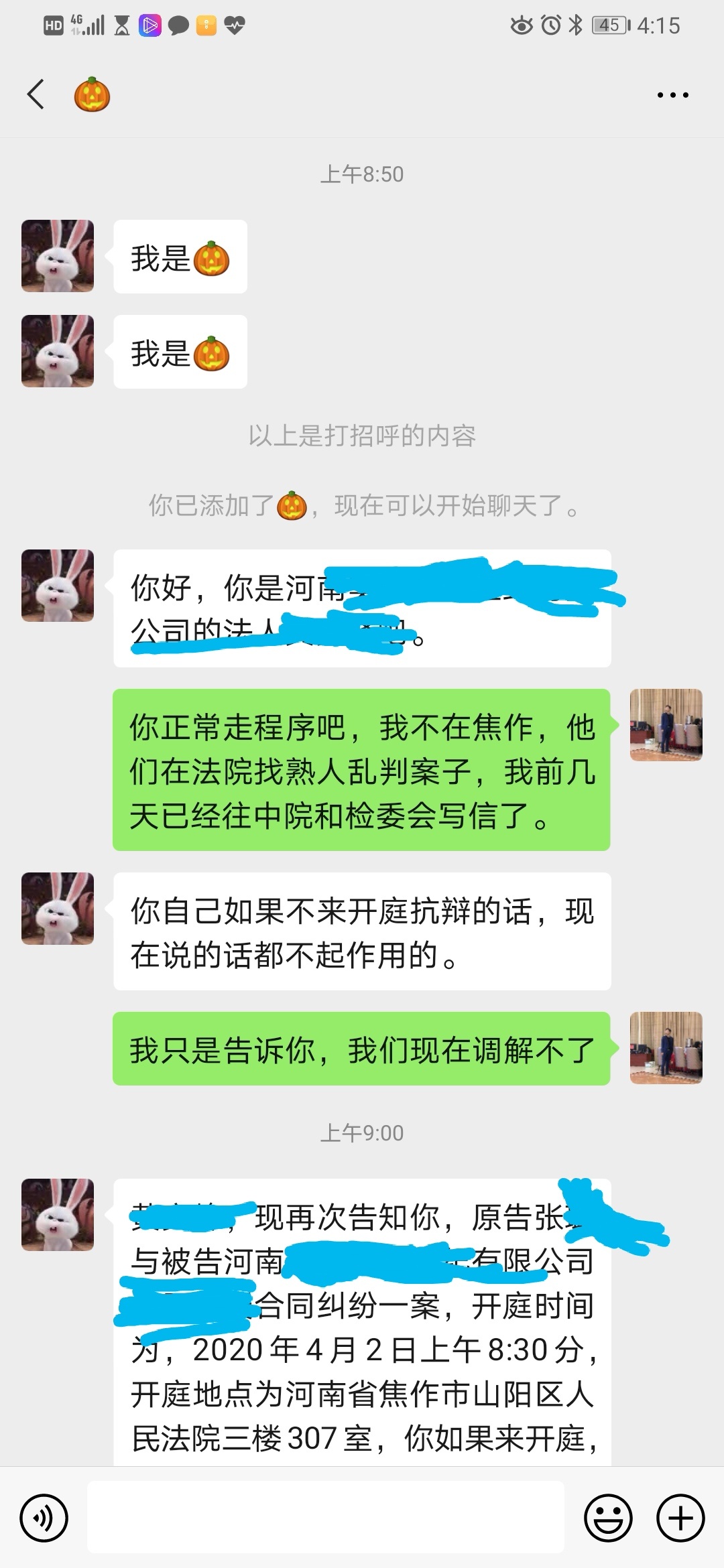The width and height of the screenshot is (724, 1568).
Task: Open my avatar beside 我只是告诉你 message
Action: tap(666, 1048)
